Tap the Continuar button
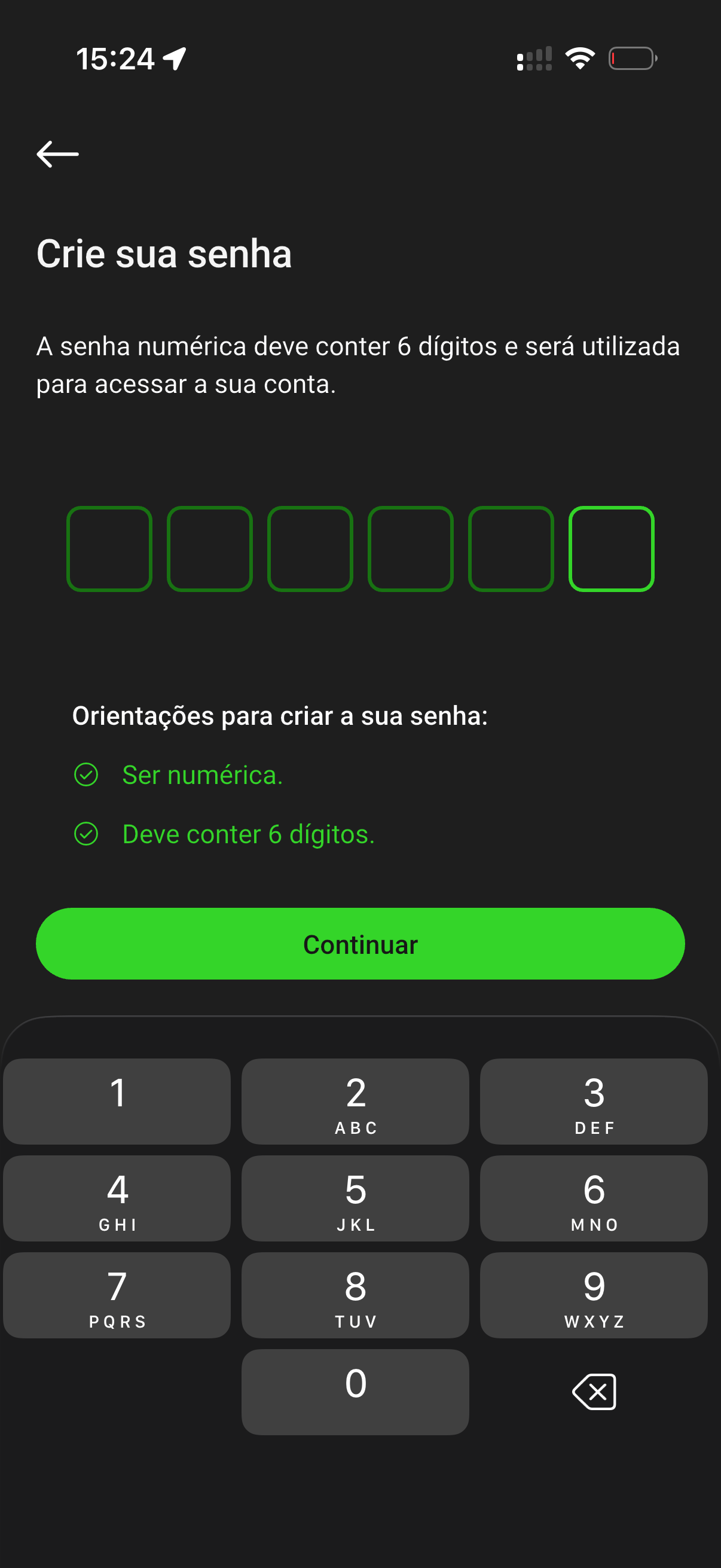The width and height of the screenshot is (721, 1568). point(360,944)
